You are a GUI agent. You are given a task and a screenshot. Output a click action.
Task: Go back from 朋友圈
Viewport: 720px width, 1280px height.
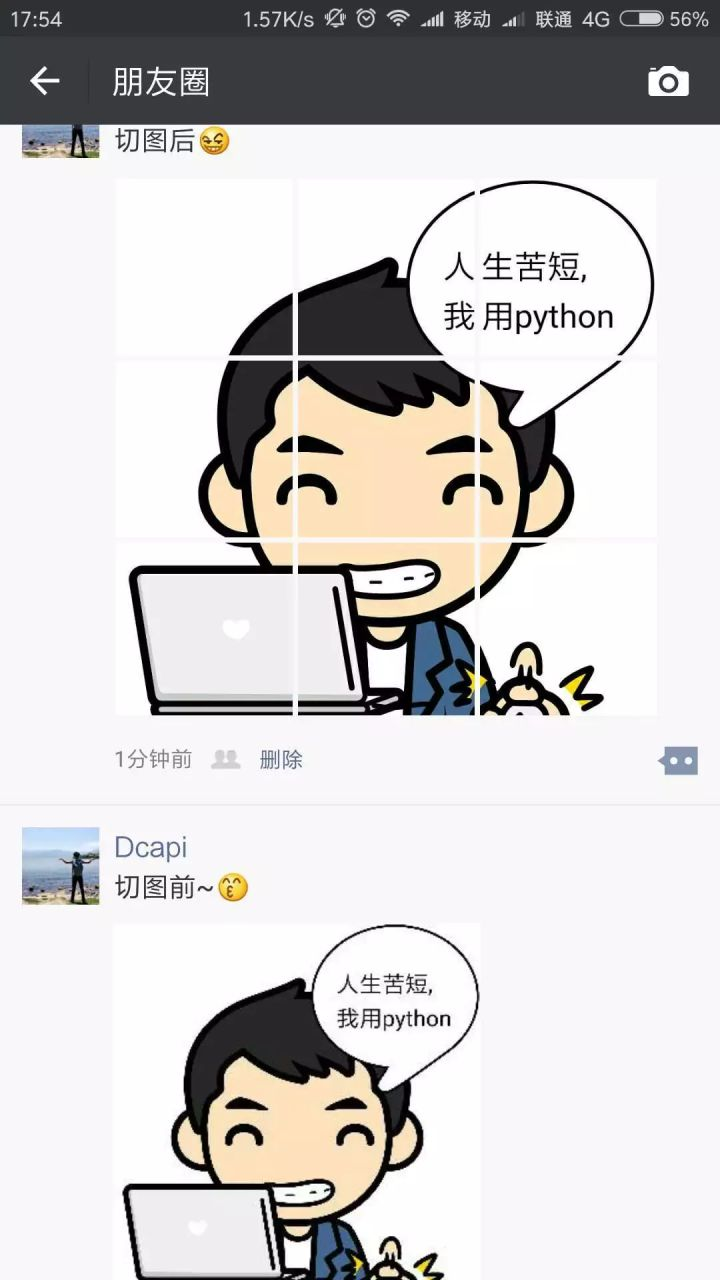click(x=44, y=81)
